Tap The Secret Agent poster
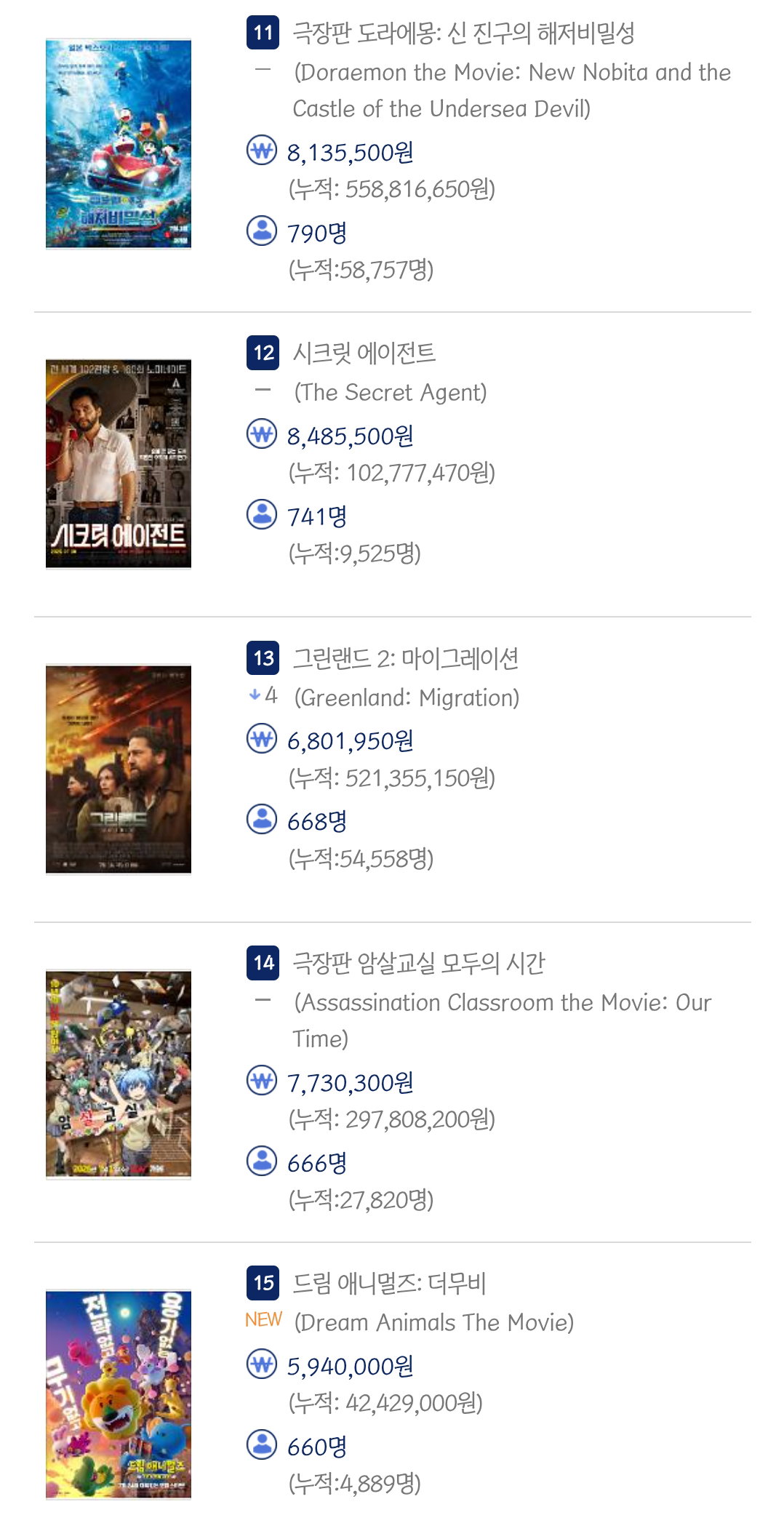The height and width of the screenshot is (1531, 784). (119, 463)
